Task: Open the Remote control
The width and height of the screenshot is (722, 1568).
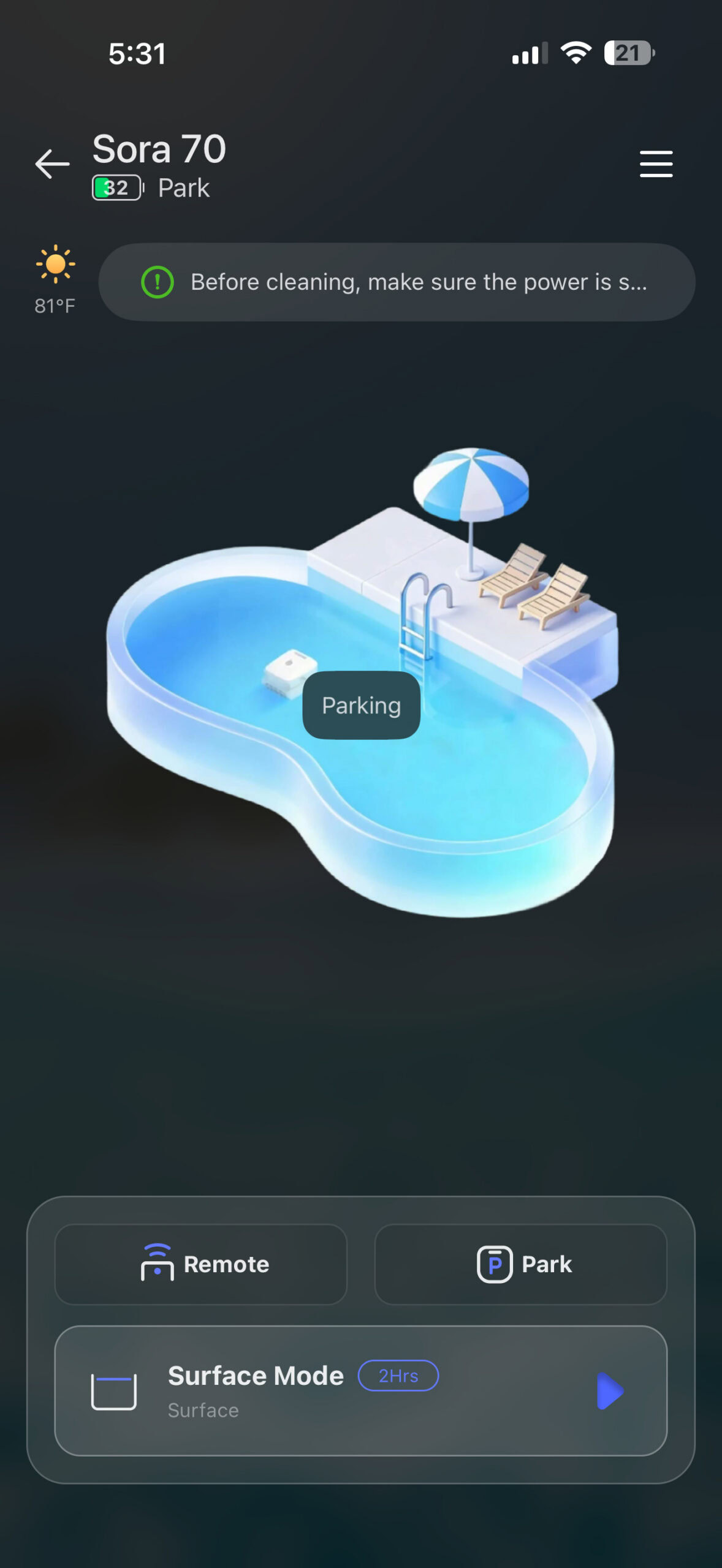Action: [x=201, y=1264]
